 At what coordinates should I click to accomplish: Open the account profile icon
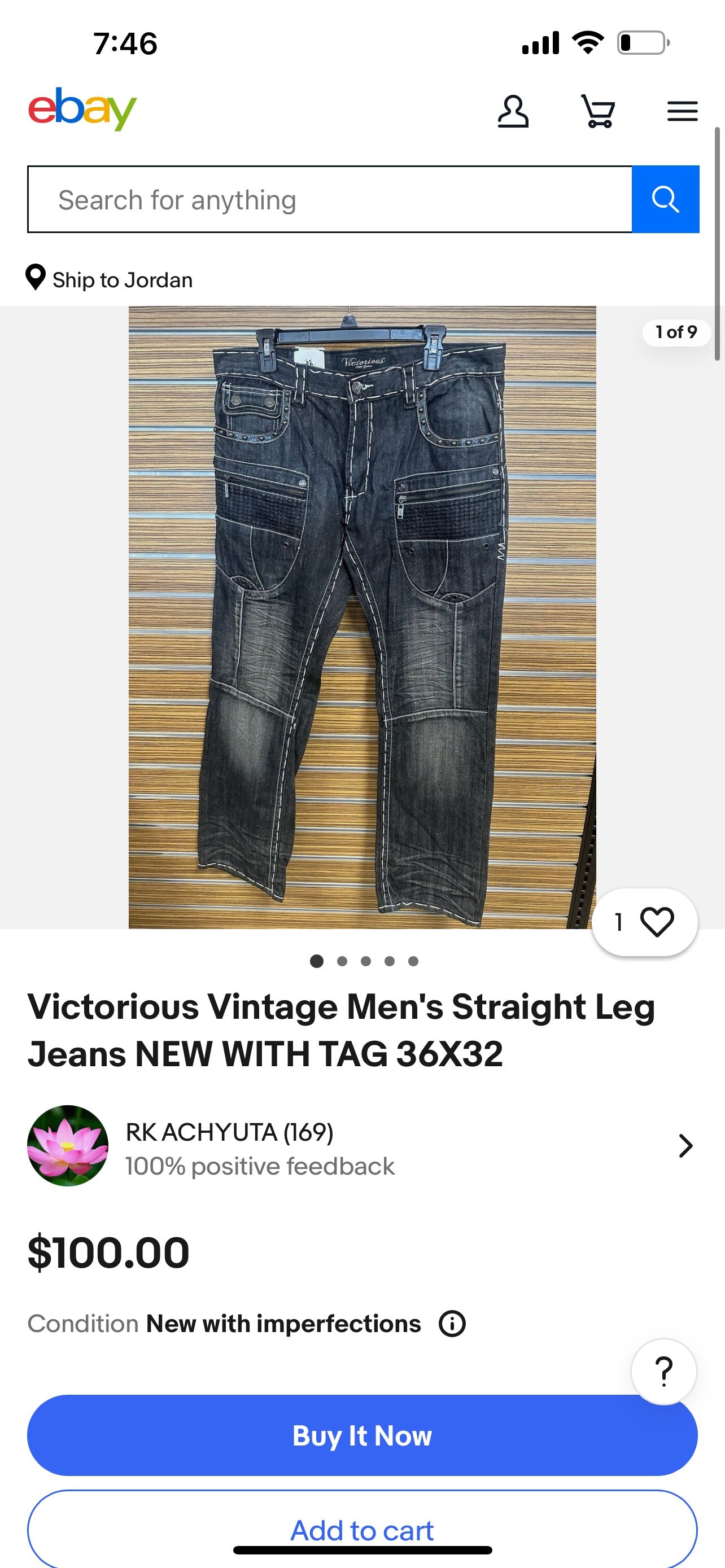click(513, 111)
